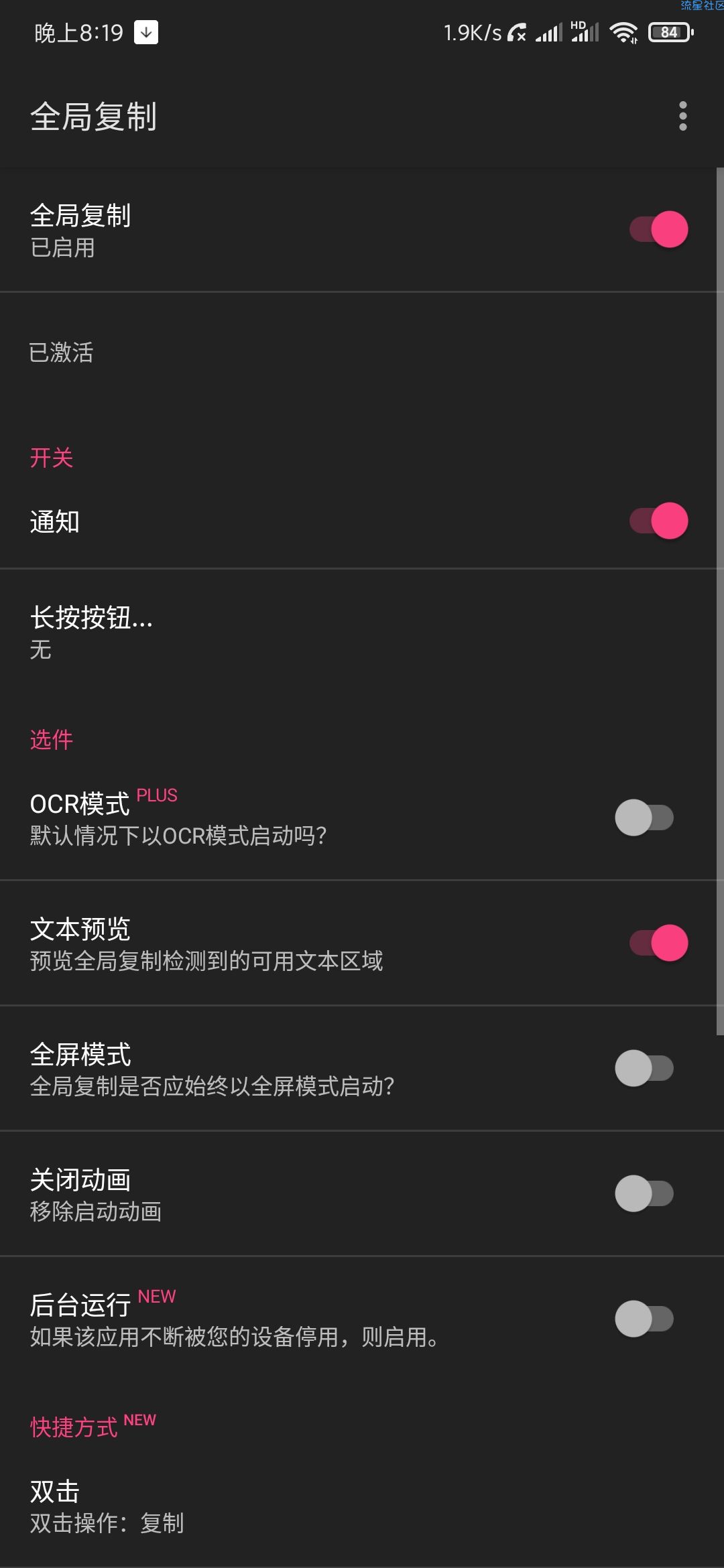The height and width of the screenshot is (1568, 724).
Task: Enable OCR模式 switch
Action: (644, 818)
